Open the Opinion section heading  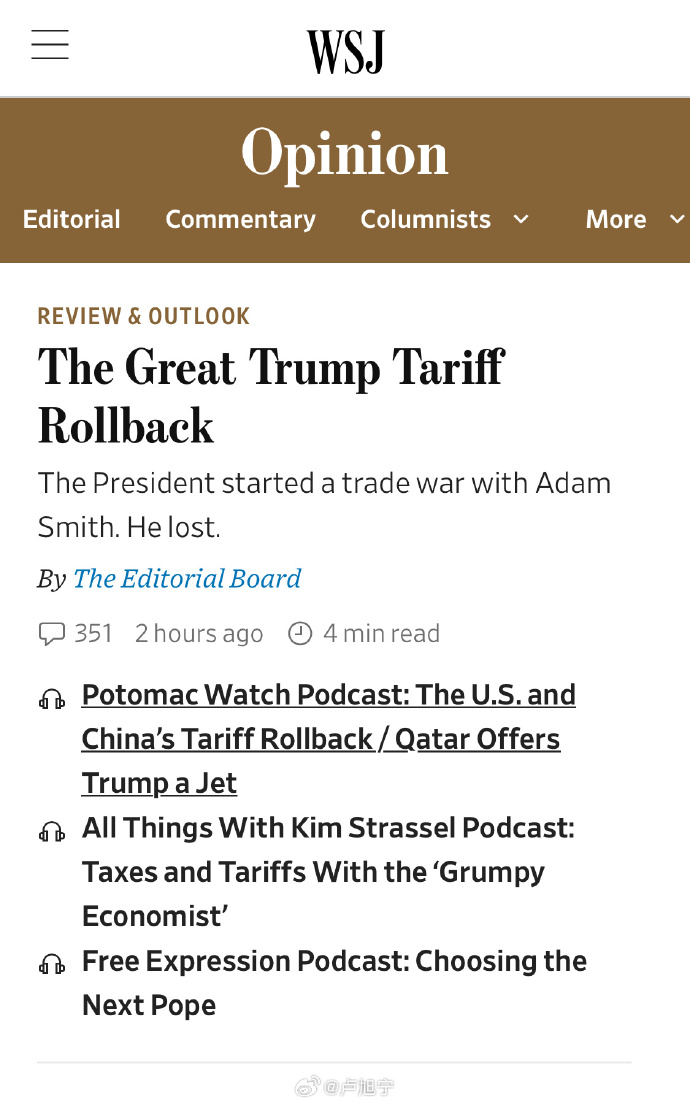coord(345,154)
